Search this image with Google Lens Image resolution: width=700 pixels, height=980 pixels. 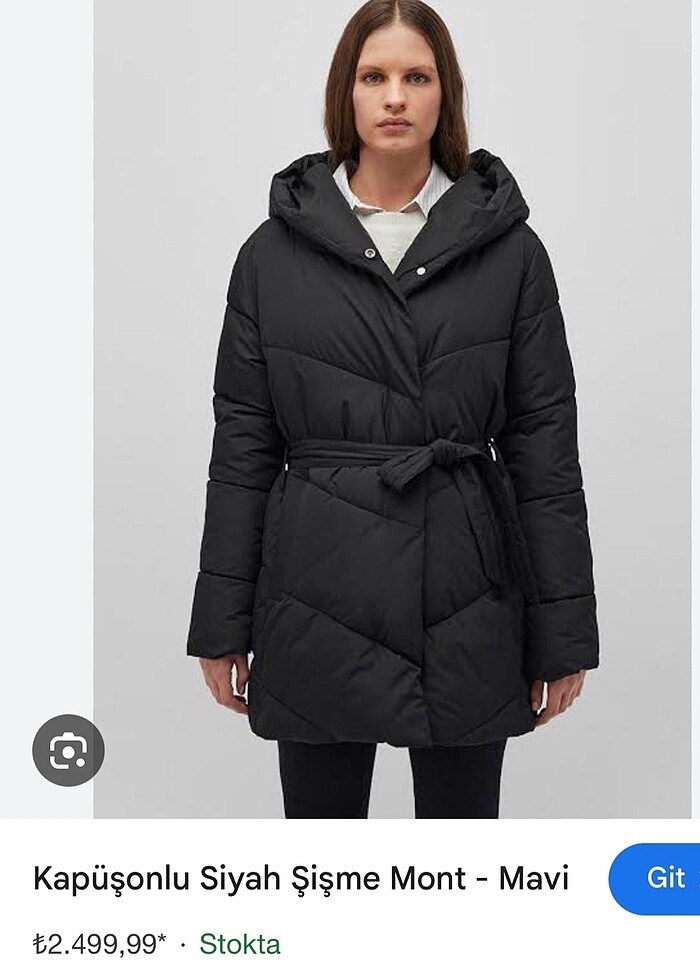pyautogui.click(x=68, y=750)
